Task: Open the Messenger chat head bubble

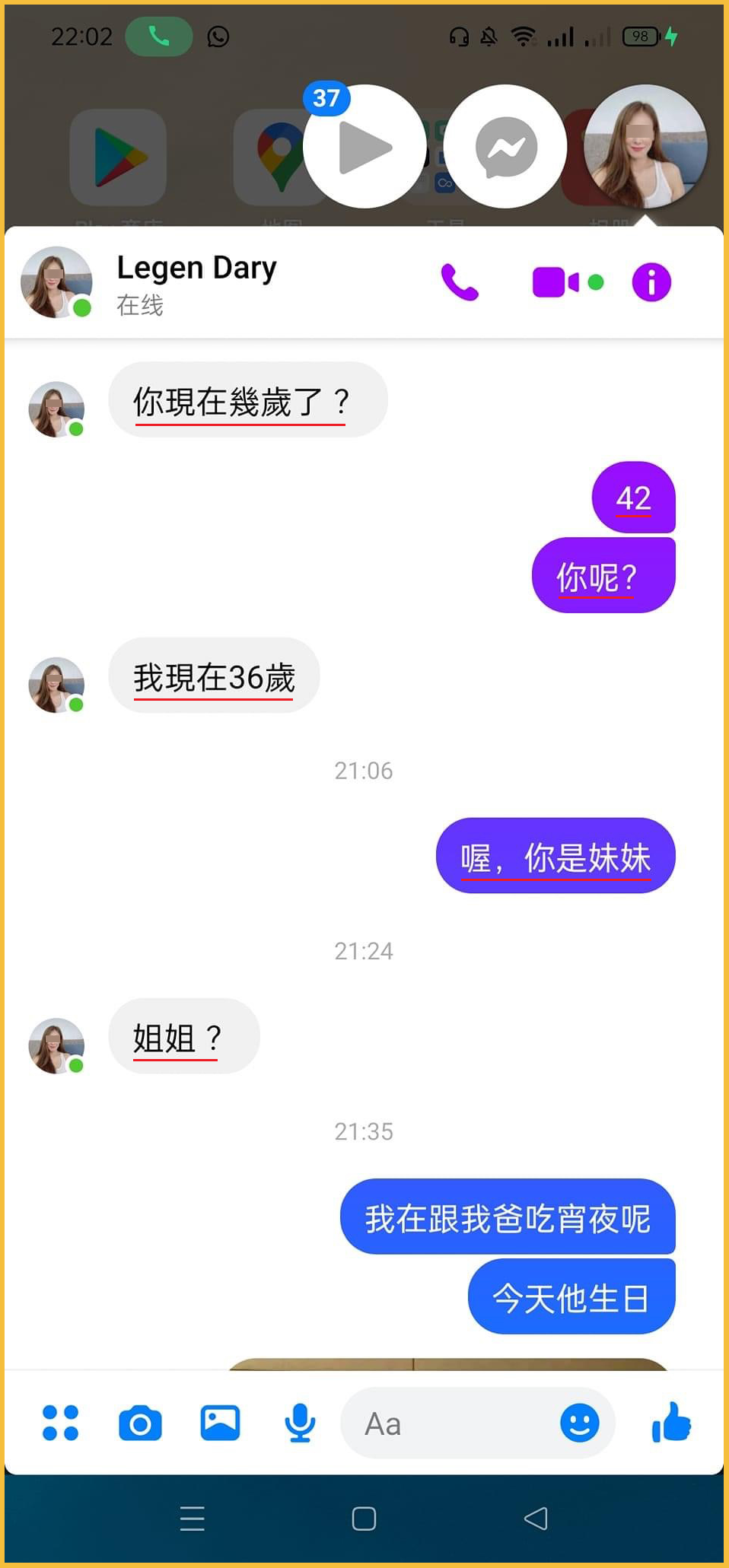Action: pos(505,147)
